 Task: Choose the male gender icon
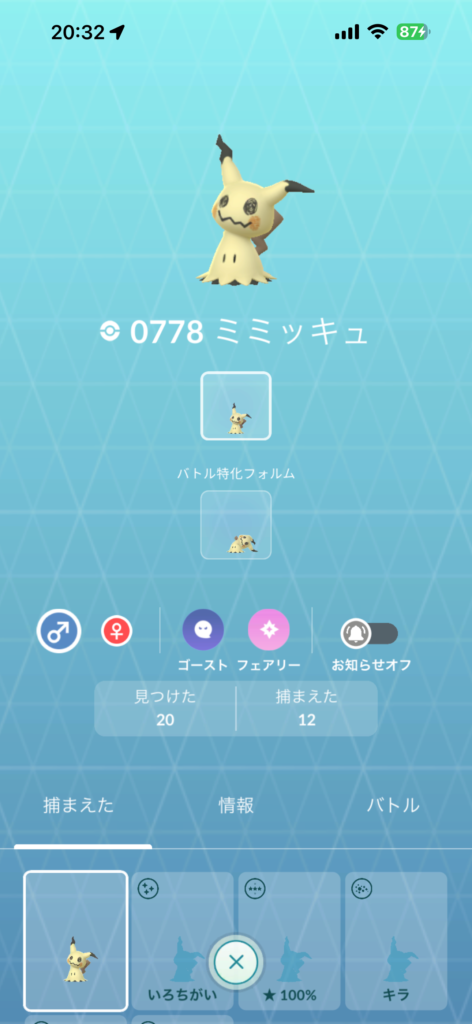(59, 631)
